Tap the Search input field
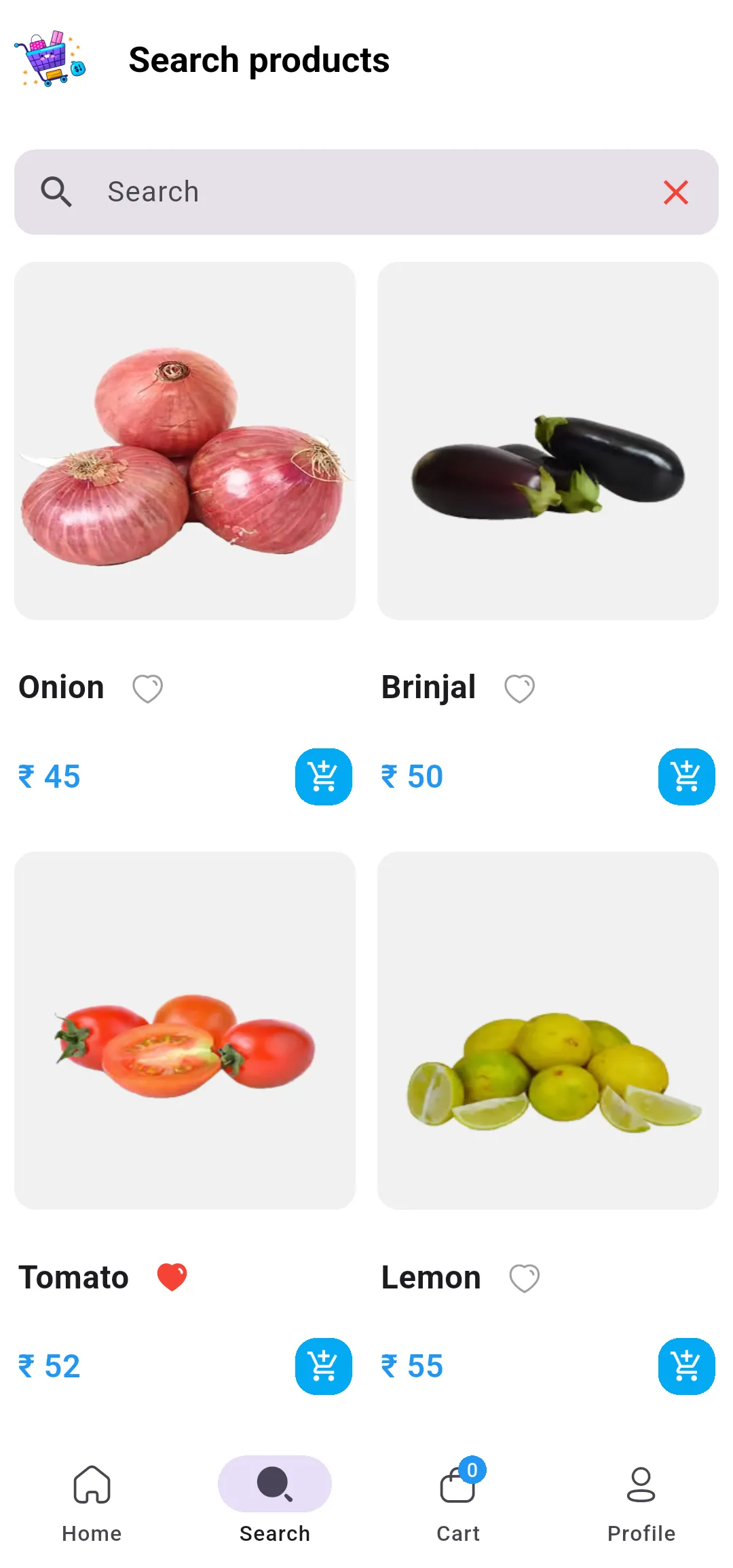733x1568 pixels. click(366, 192)
